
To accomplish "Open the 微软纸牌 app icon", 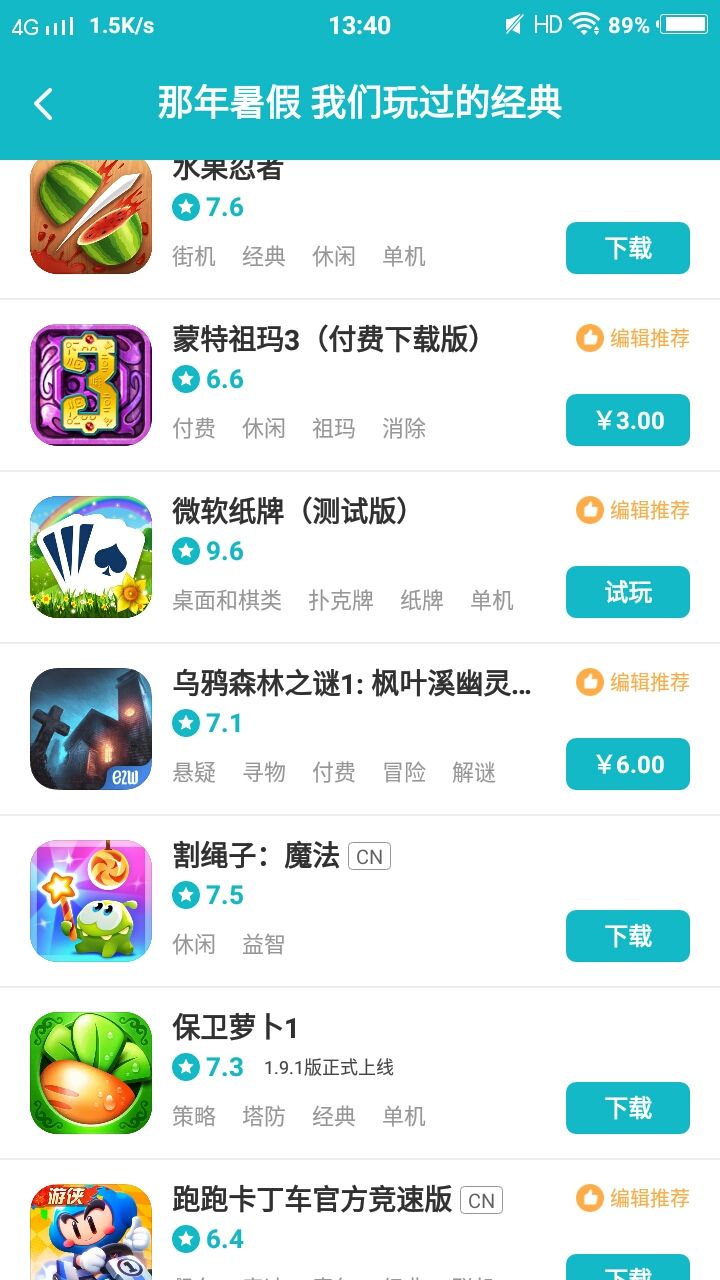I will click(x=90, y=556).
